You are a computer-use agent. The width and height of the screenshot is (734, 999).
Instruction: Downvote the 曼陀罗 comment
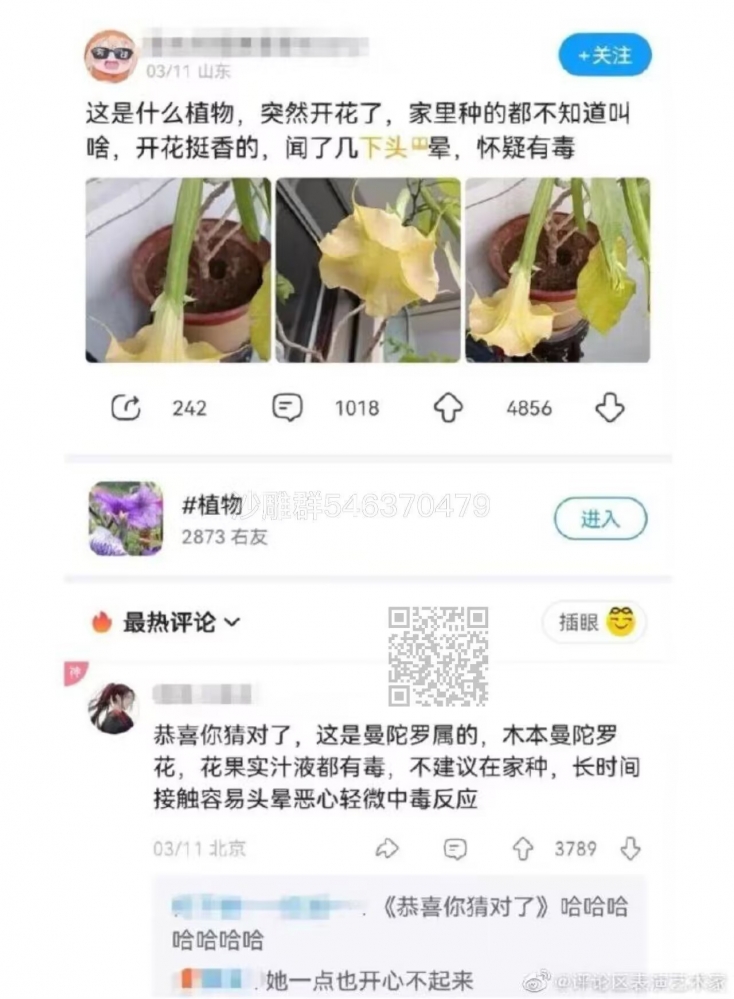(x=630, y=850)
